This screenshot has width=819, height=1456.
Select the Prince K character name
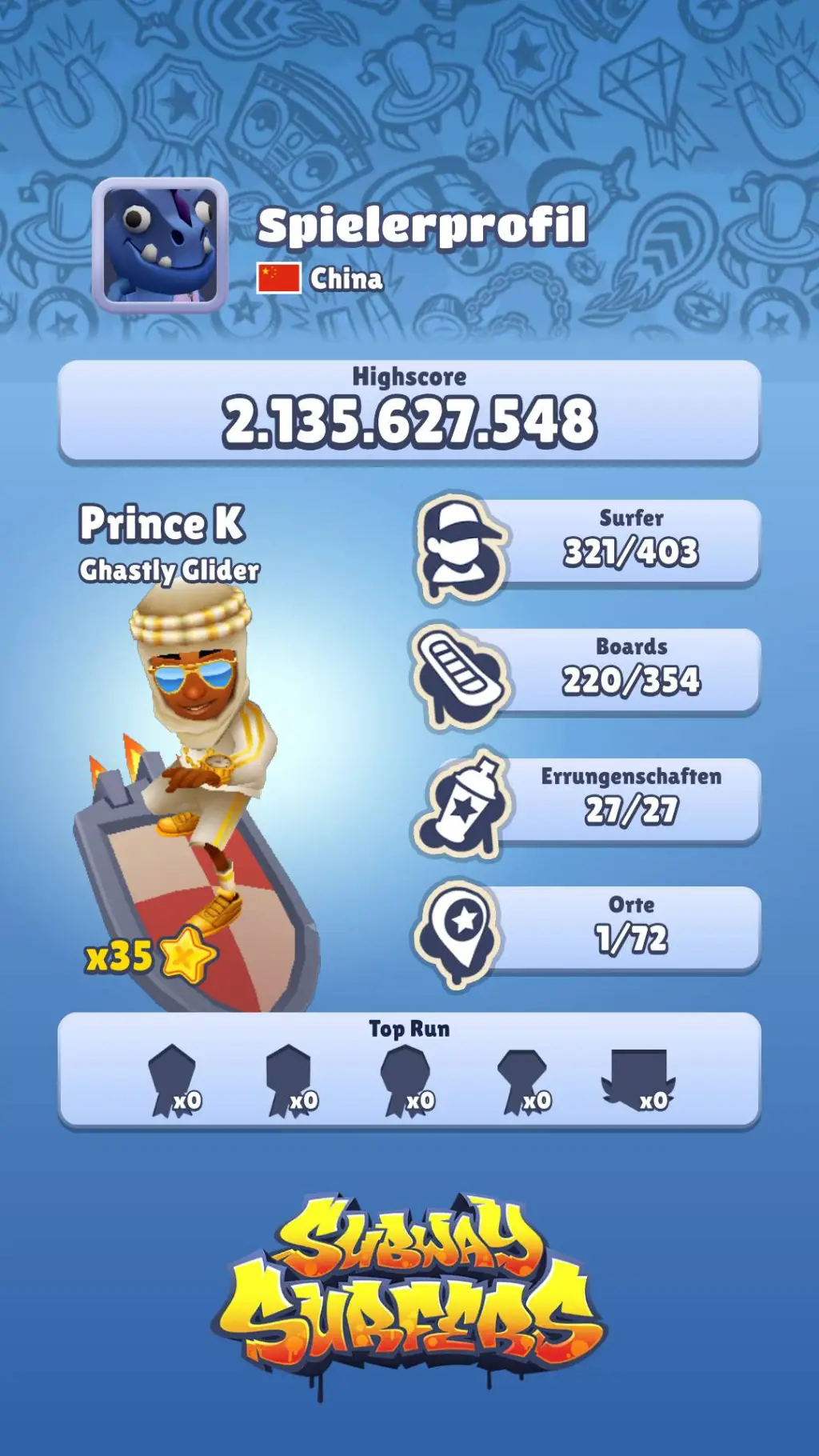[x=166, y=526]
